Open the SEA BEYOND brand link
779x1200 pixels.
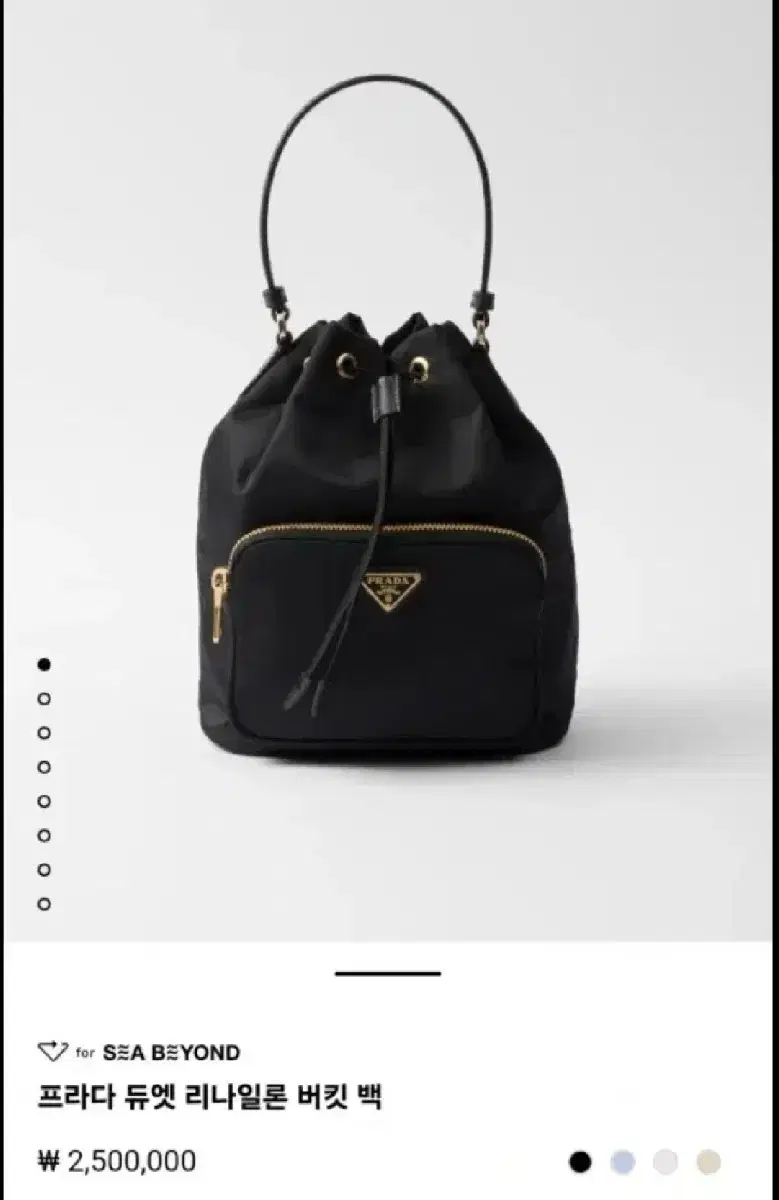point(172,1051)
